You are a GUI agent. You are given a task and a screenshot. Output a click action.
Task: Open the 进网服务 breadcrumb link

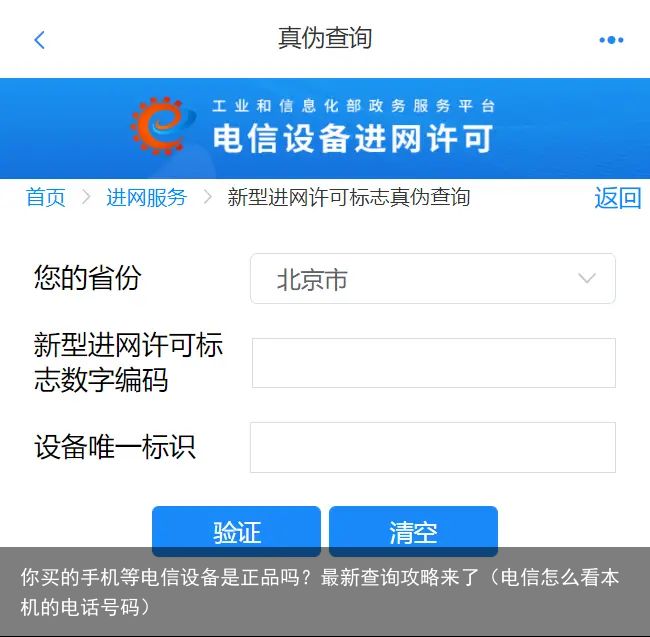click(146, 198)
